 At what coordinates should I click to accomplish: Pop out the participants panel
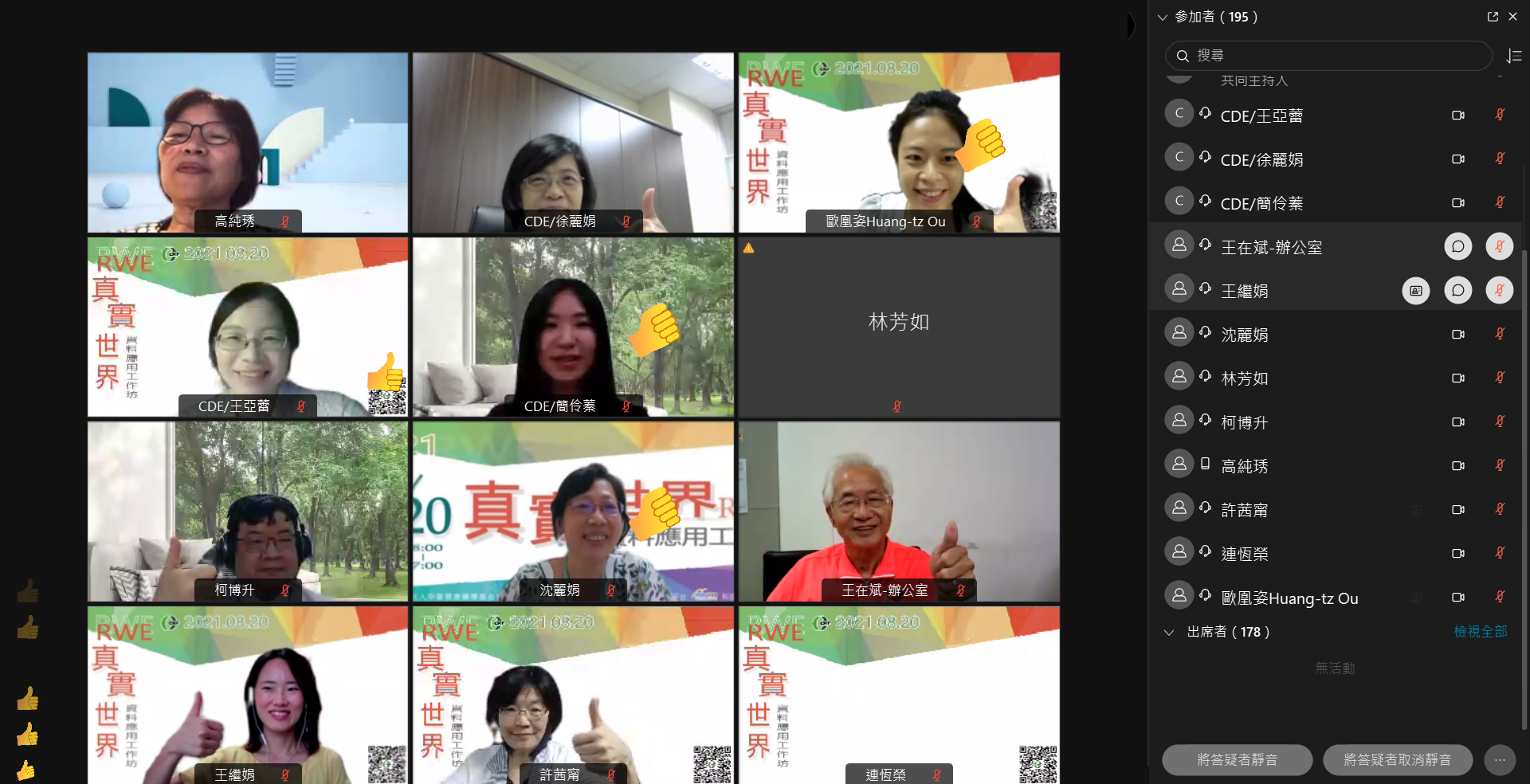pos(1493,17)
